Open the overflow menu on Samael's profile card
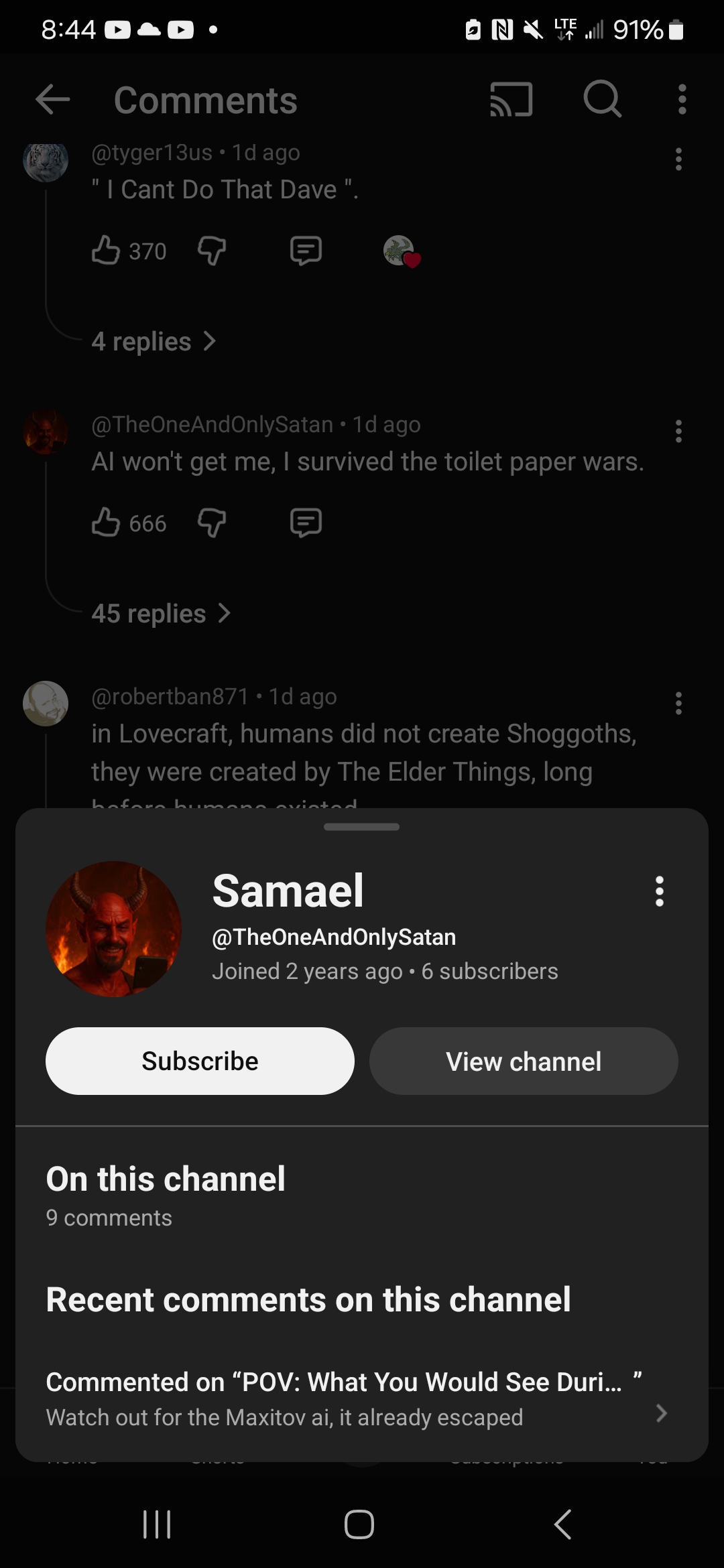The image size is (724, 1568). click(x=660, y=891)
